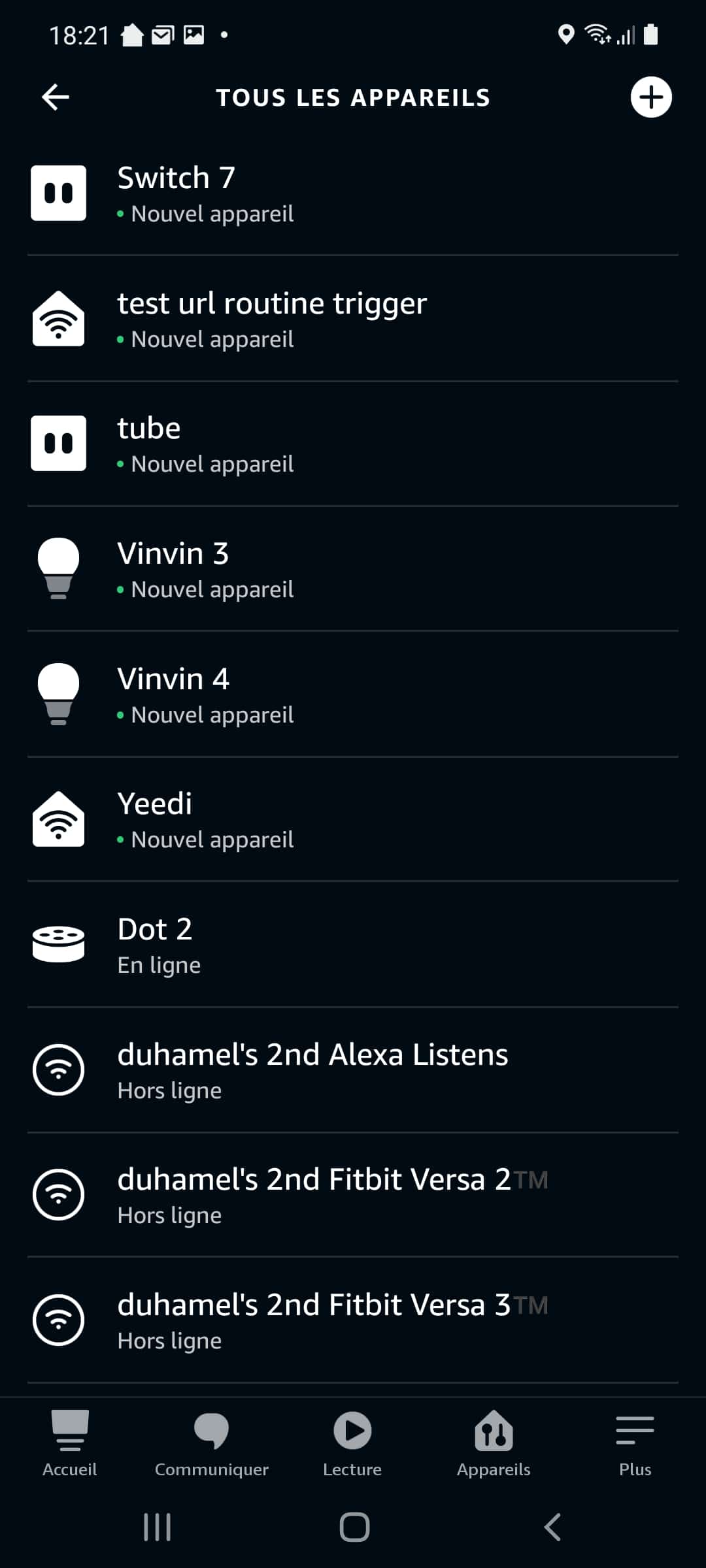Open duhamel's 2nd Alexa Listens
This screenshot has width=706, height=1568.
click(353, 1070)
